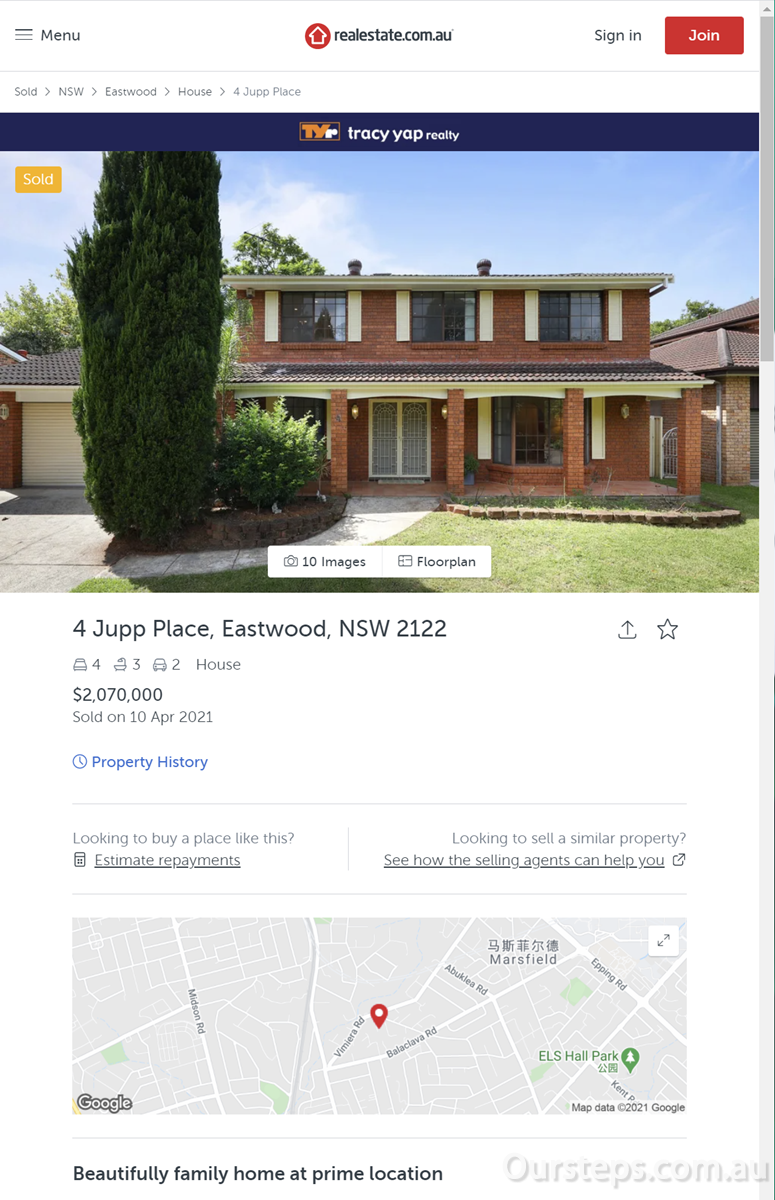Image resolution: width=775 pixels, height=1200 pixels.
Task: Open the NSW breadcrumb
Action: (x=71, y=92)
